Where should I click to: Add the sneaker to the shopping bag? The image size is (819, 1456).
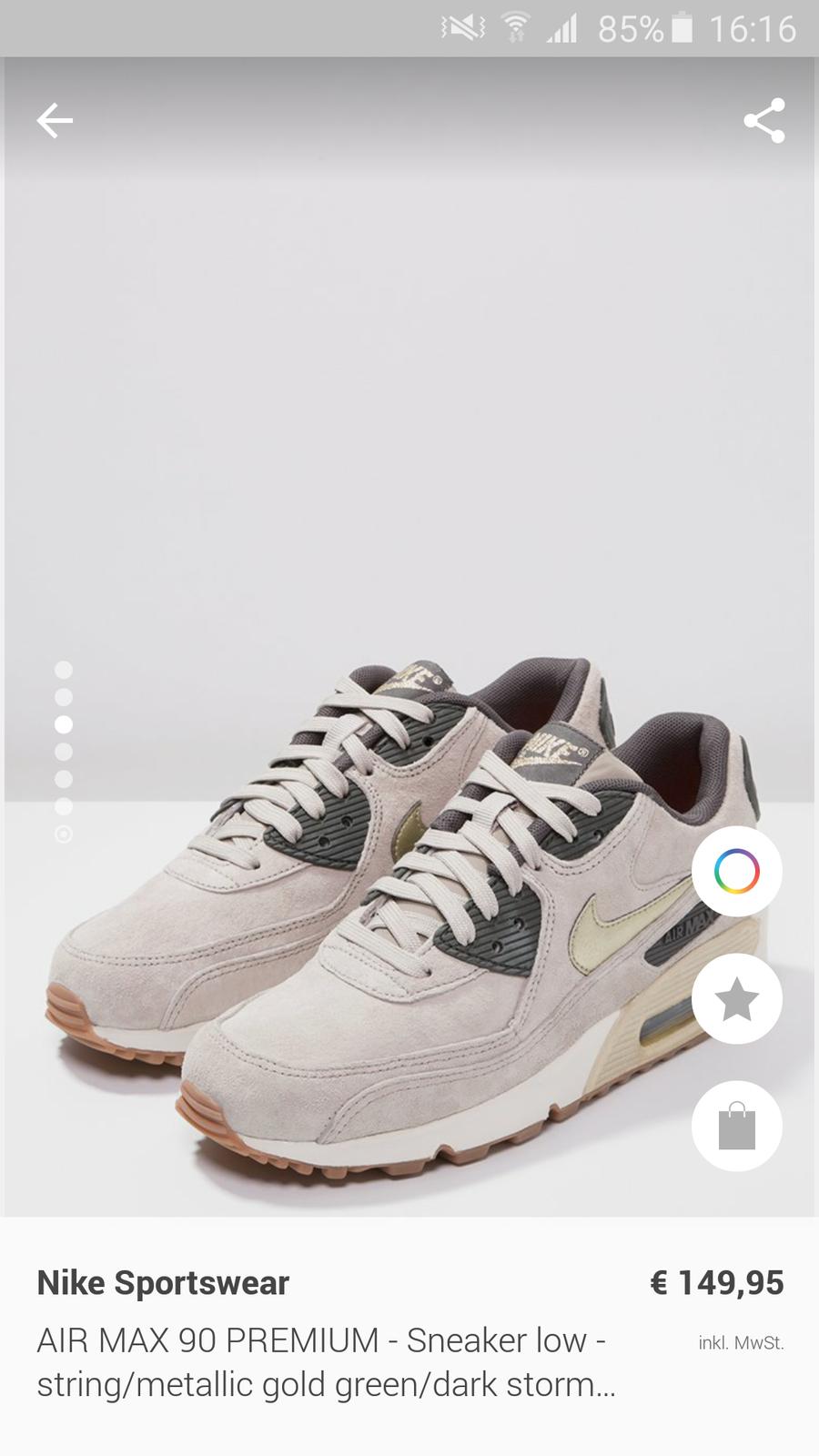[x=736, y=1127]
